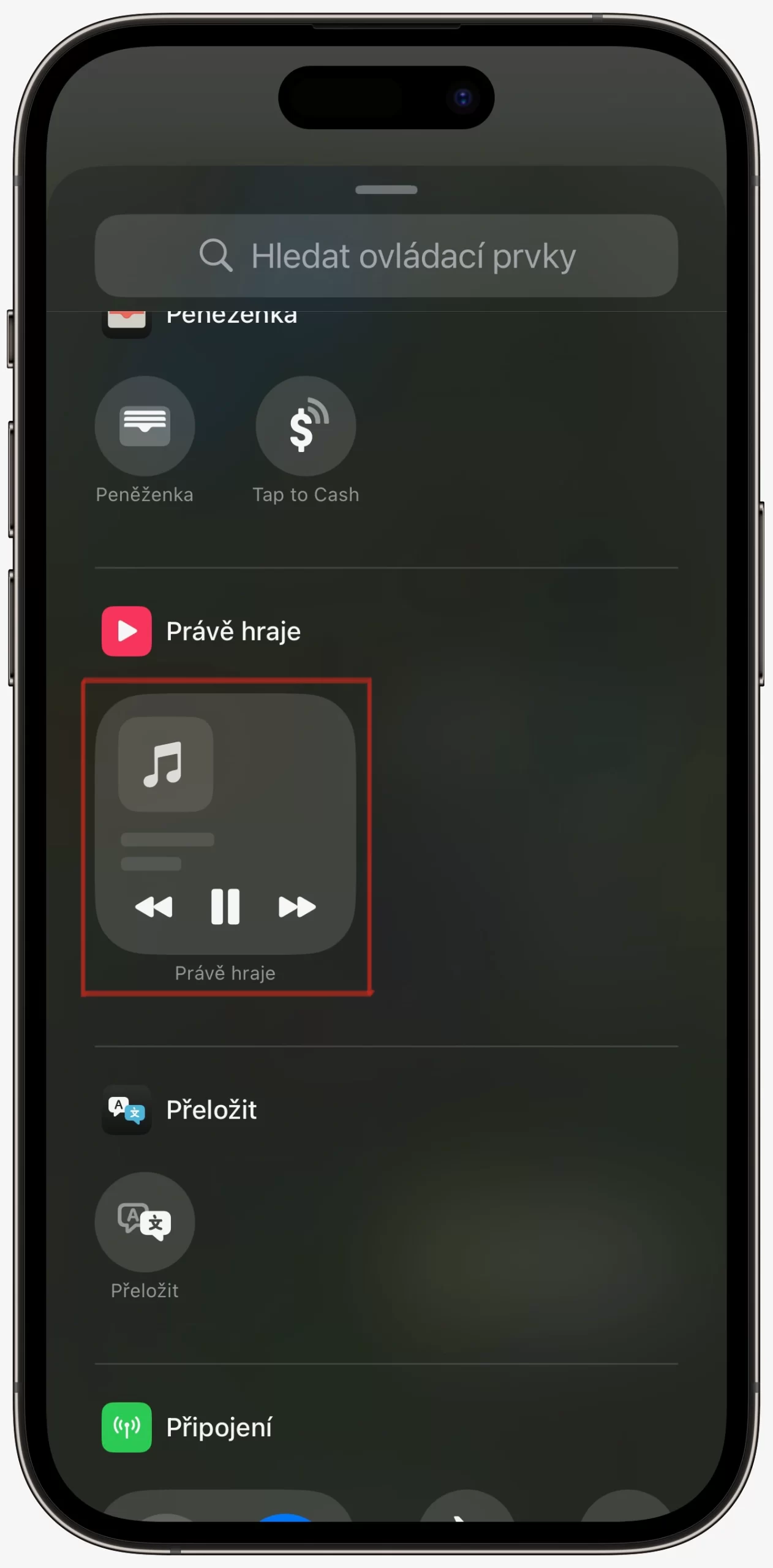Viewport: 773px width, 1568px height.
Task: Add the Přeložit translate control
Action: click(x=145, y=1222)
